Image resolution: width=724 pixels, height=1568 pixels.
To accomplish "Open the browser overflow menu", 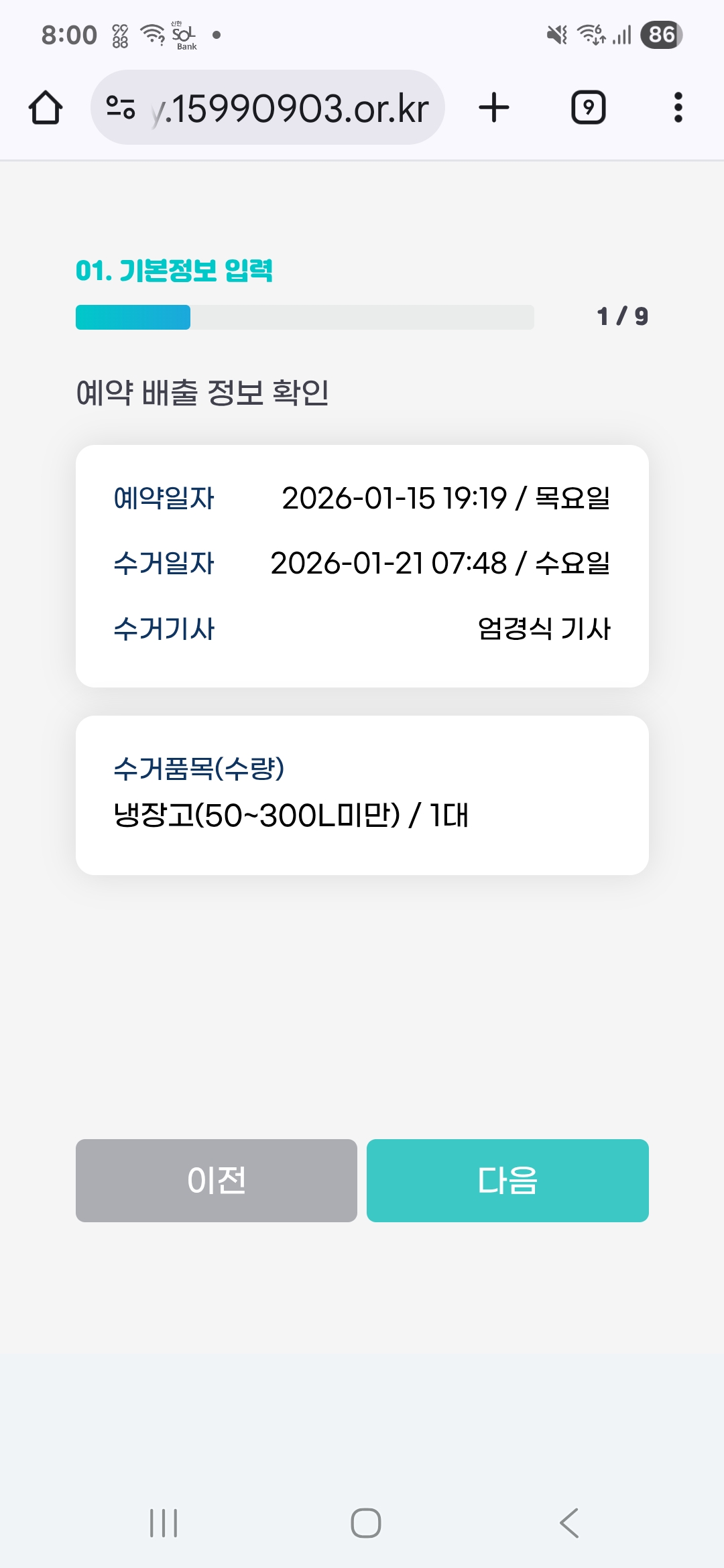I will (x=678, y=108).
